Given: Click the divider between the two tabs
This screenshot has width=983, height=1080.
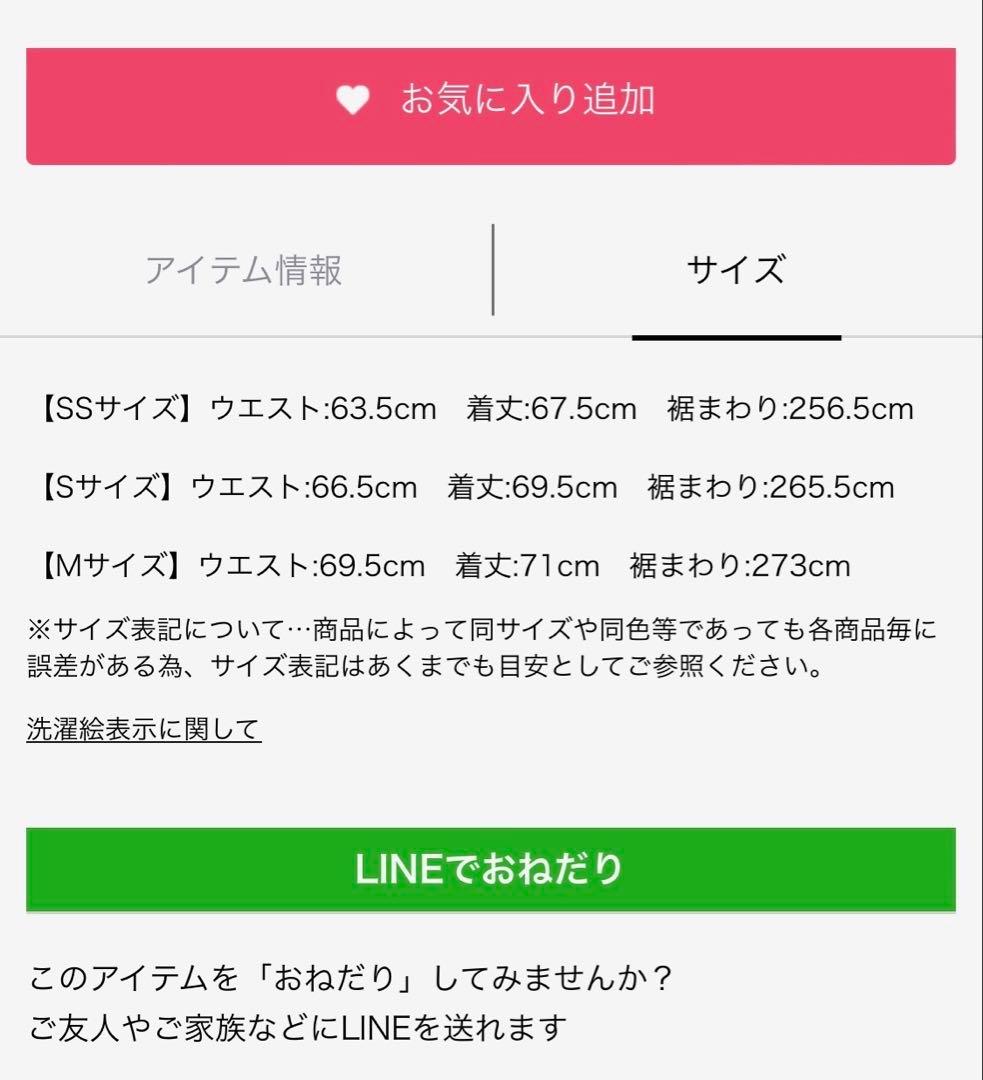Looking at the screenshot, I should pyautogui.click(x=494, y=270).
